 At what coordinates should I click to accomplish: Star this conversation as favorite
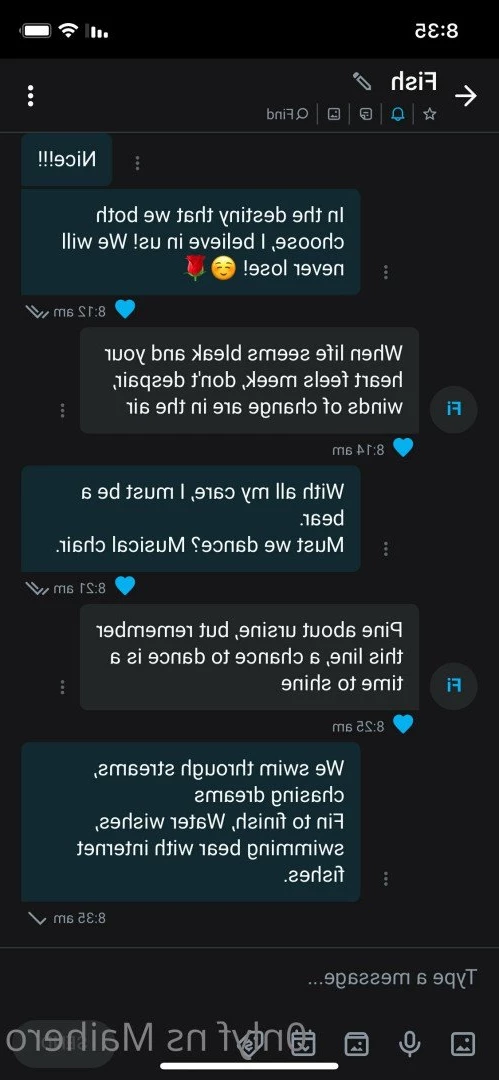point(429,114)
